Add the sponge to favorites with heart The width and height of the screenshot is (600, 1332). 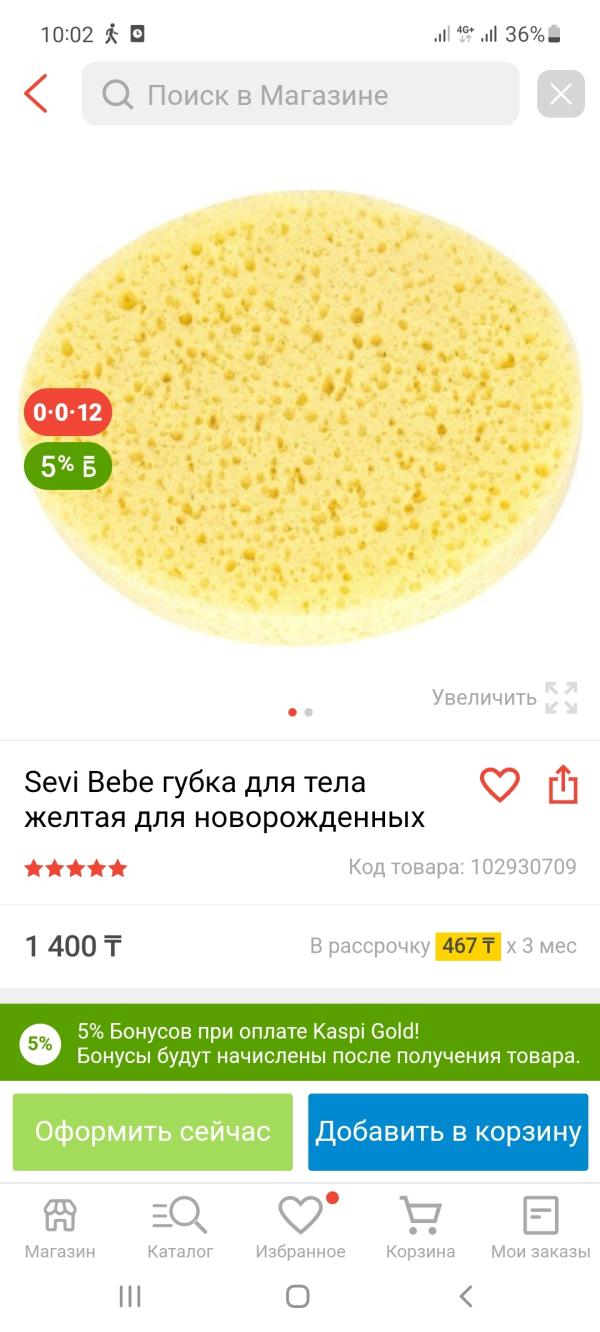tap(499, 784)
